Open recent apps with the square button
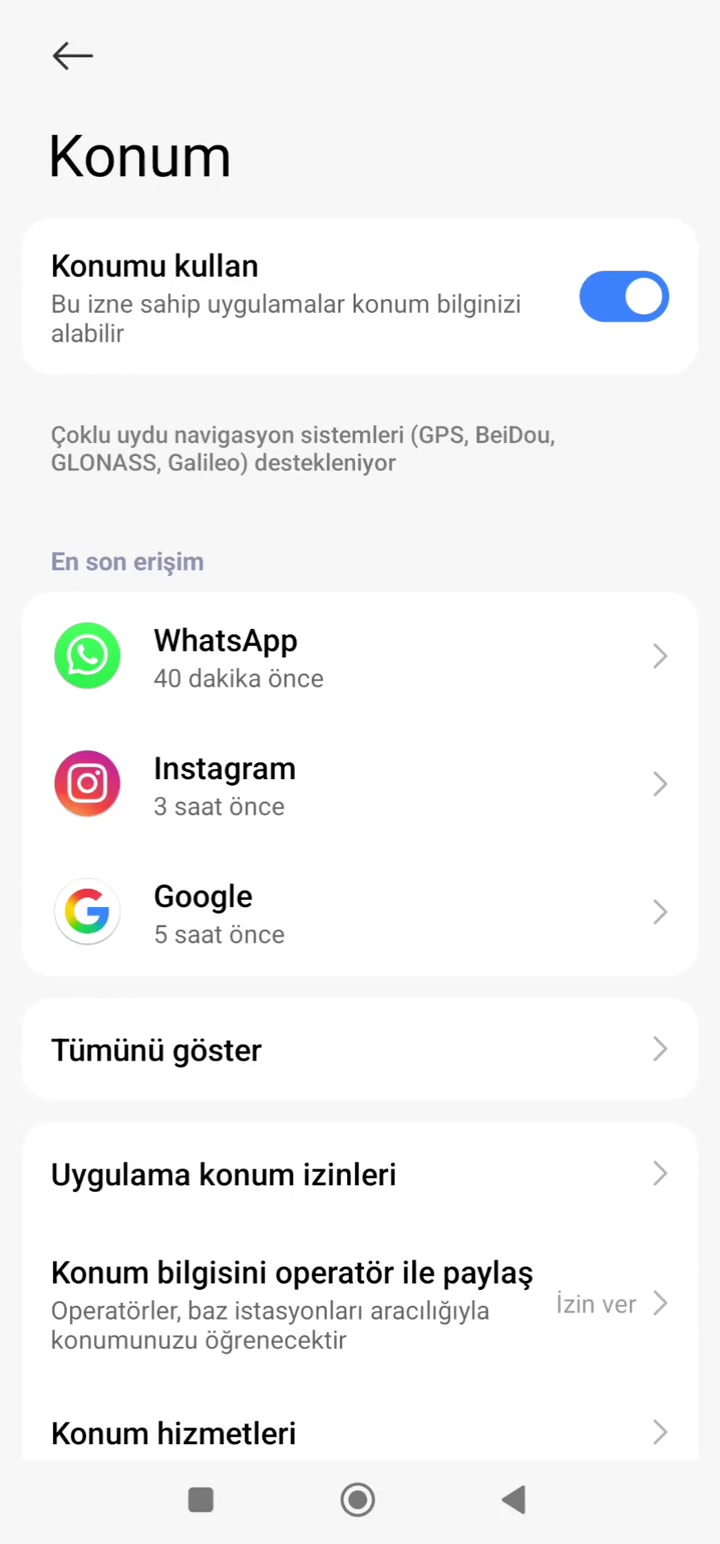720x1544 pixels. (201, 1499)
